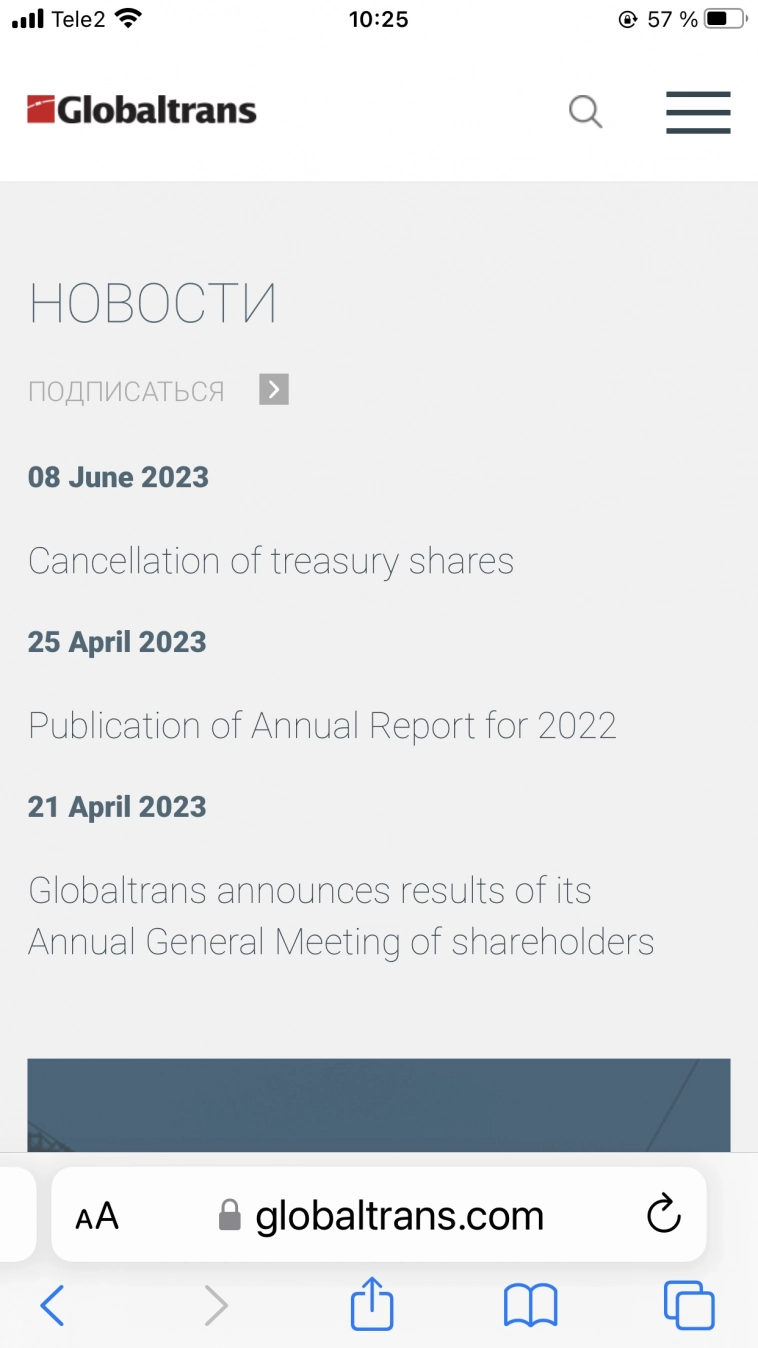Share this page
This screenshot has width=758, height=1348.
click(372, 1304)
